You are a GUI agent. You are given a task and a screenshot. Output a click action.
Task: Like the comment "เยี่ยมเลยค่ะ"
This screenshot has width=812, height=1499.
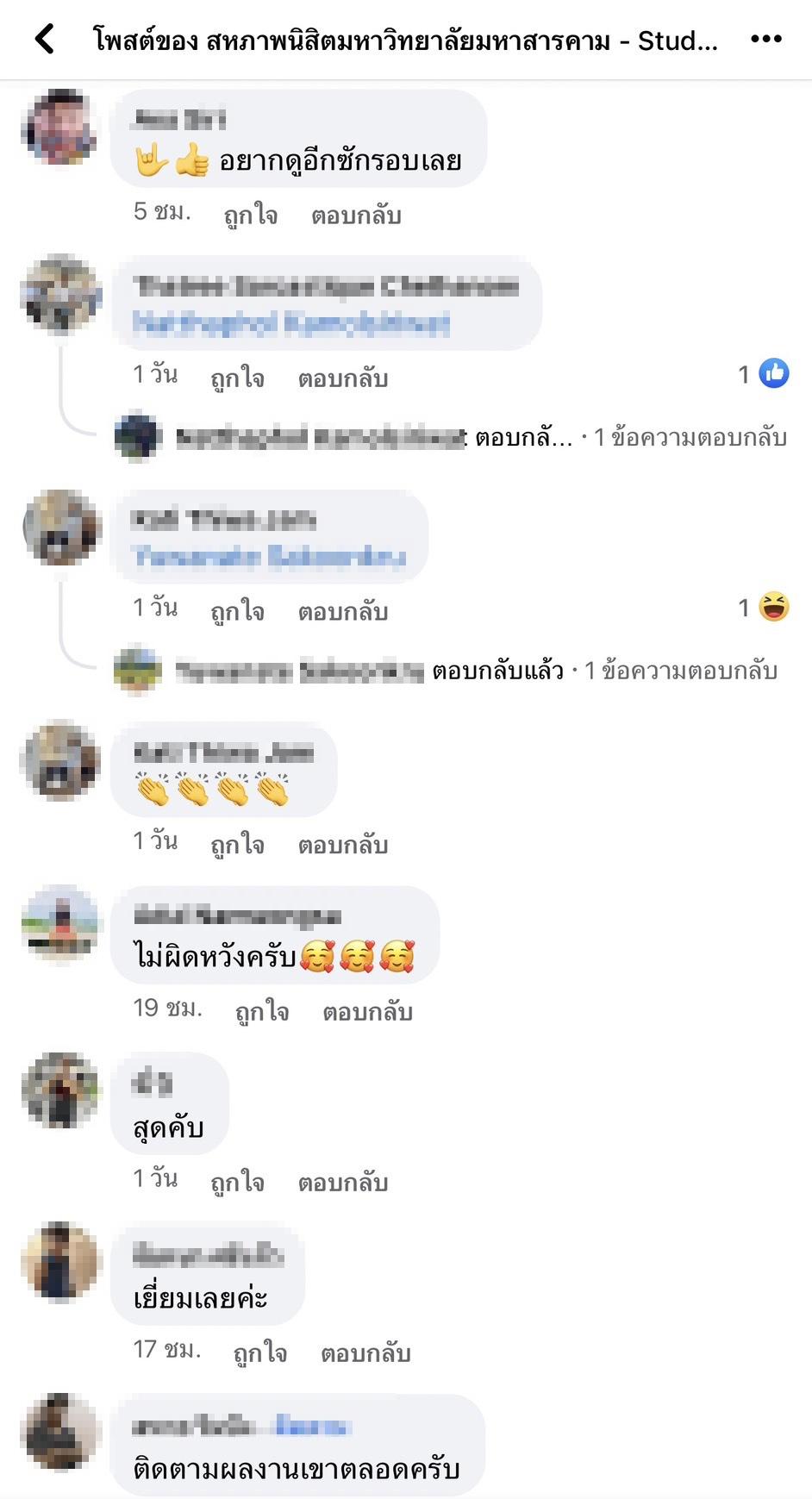260,1352
